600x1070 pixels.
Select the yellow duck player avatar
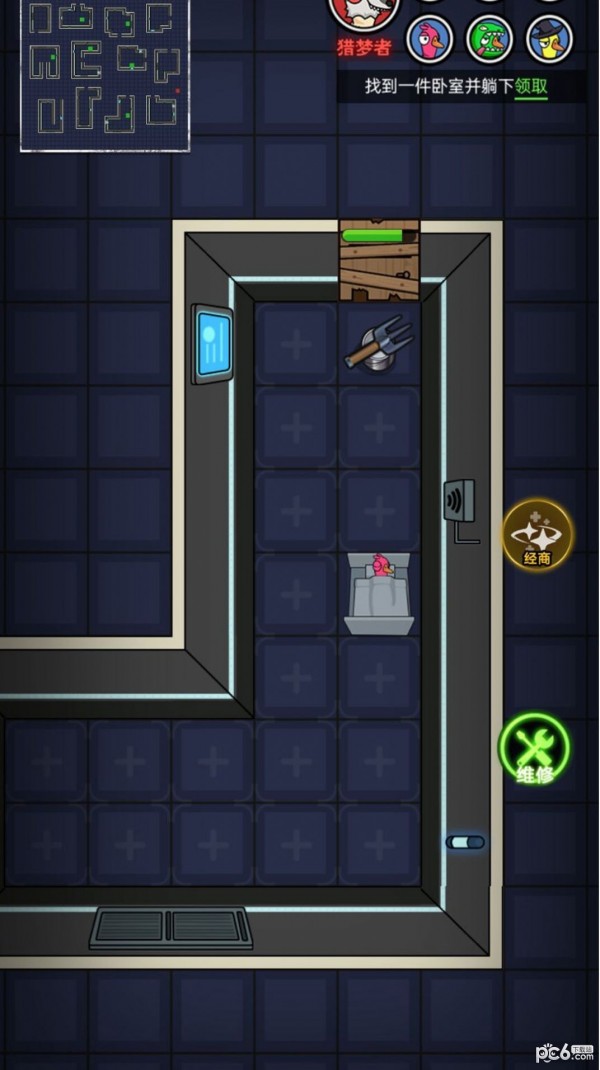tap(549, 39)
